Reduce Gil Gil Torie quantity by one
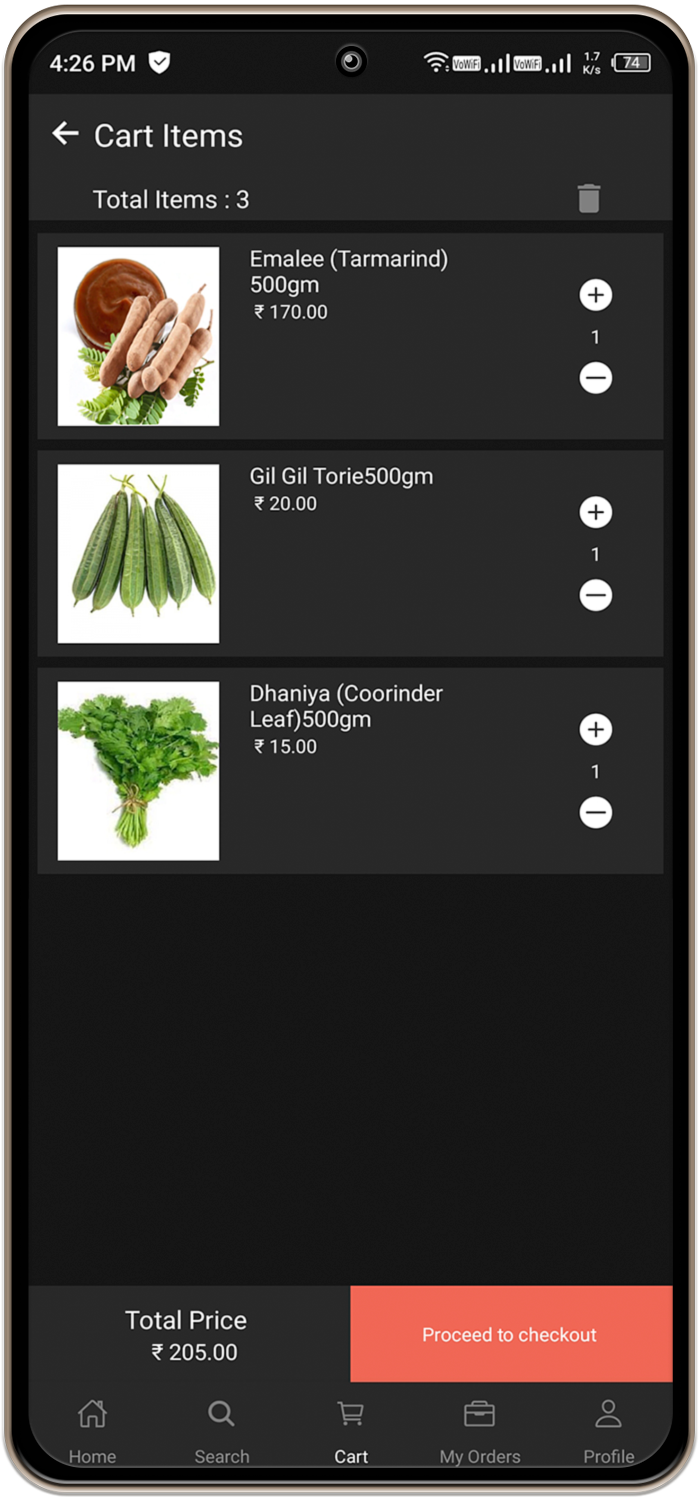 click(x=596, y=596)
